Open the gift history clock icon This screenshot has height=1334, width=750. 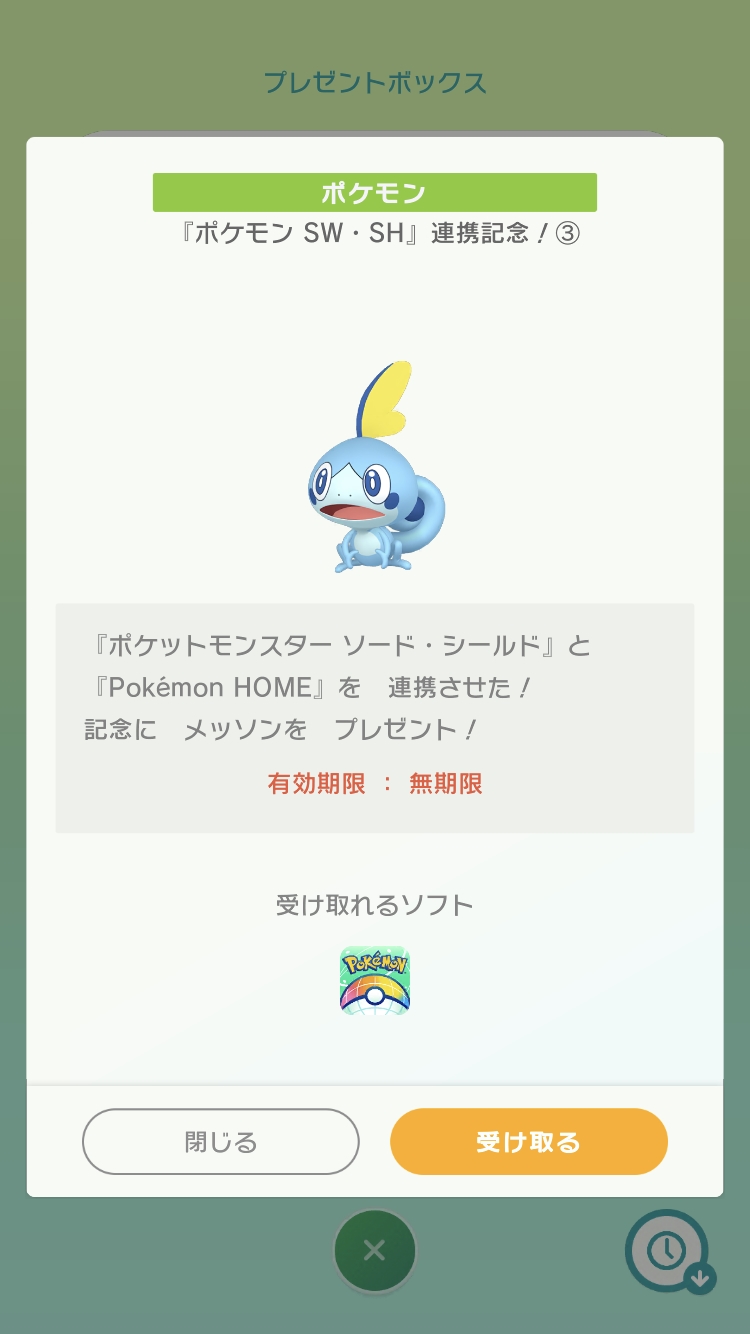[x=667, y=1251]
